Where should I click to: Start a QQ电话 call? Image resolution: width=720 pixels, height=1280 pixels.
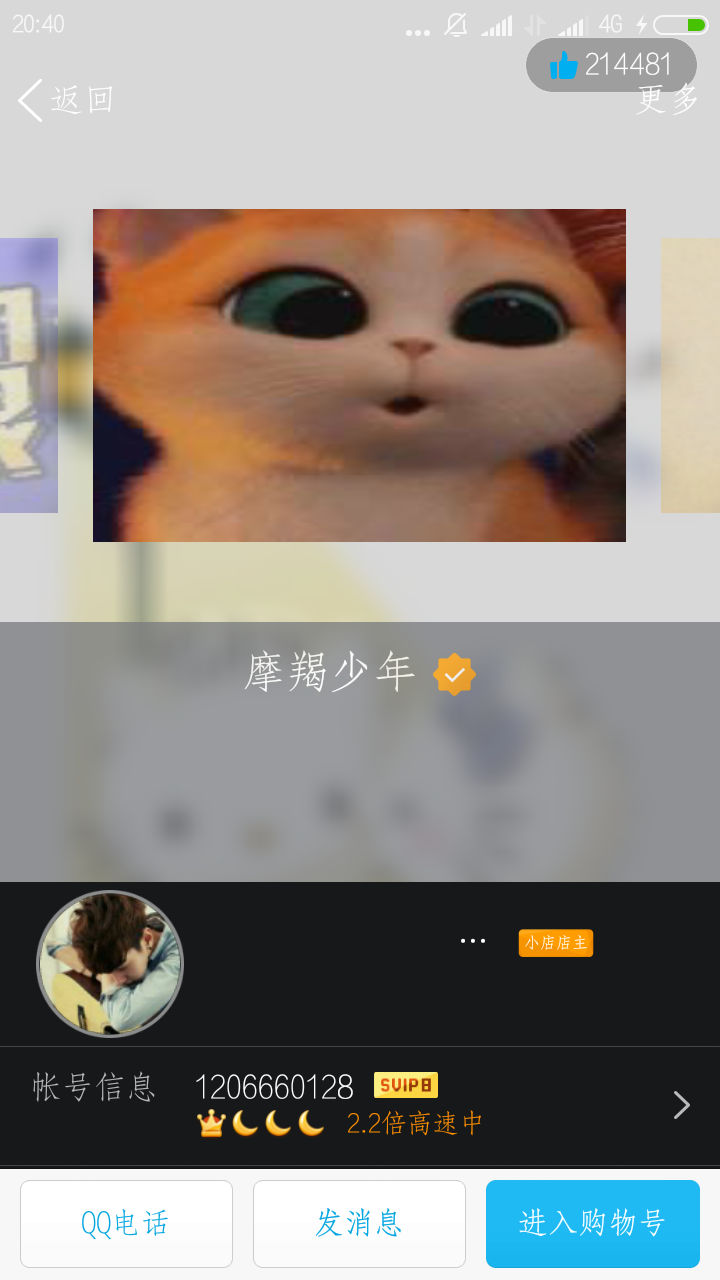click(126, 1224)
